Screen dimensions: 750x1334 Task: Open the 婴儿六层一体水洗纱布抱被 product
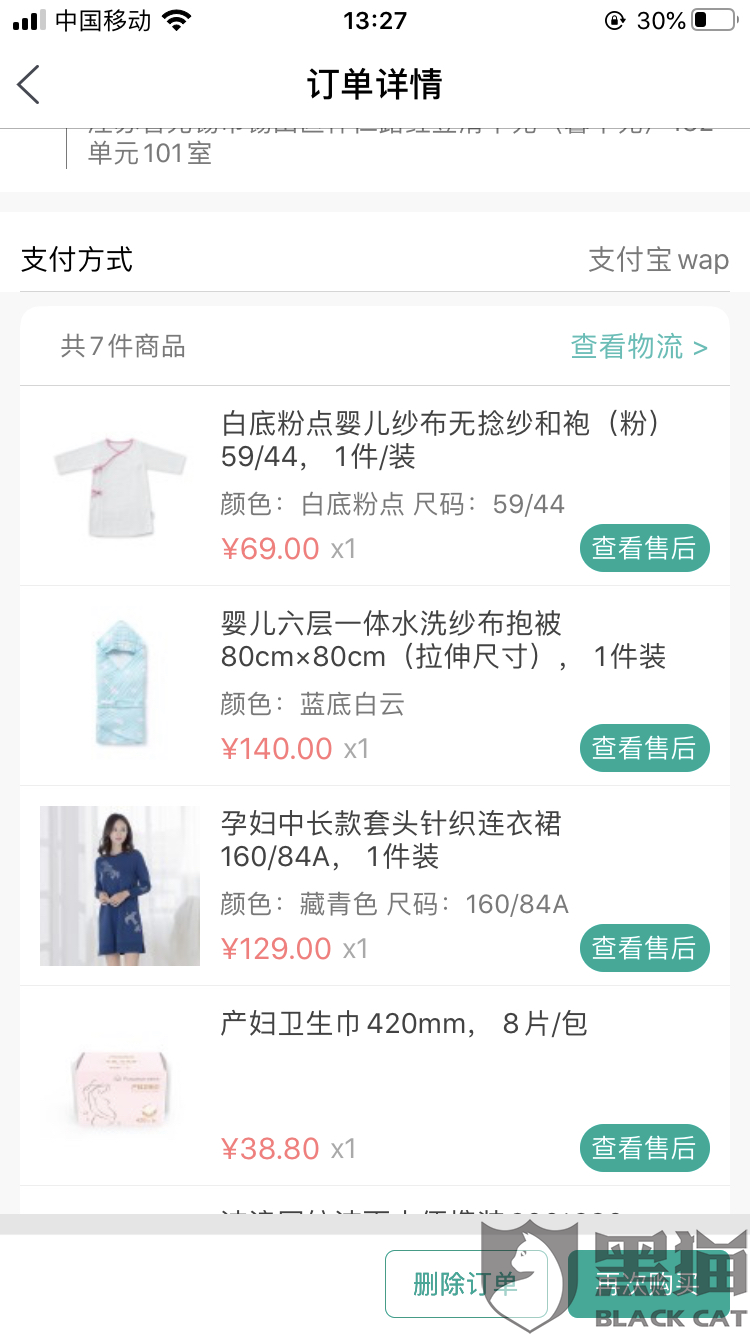[442, 640]
